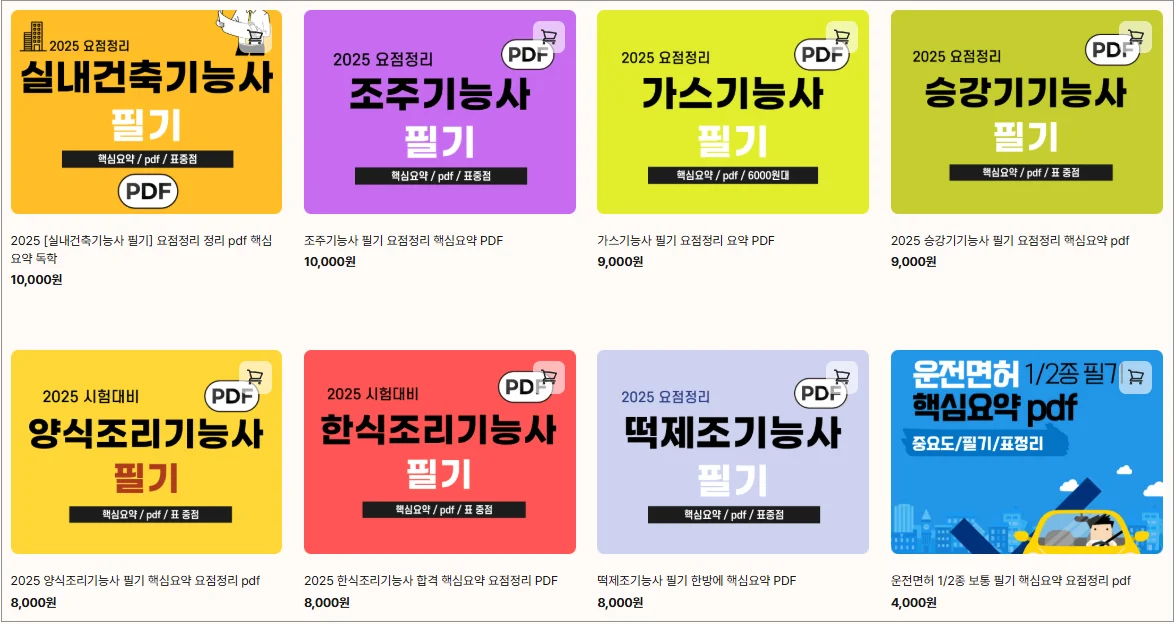Add 가스기능사 필기 to cart
This screenshot has height=624, width=1174.
pos(842,38)
